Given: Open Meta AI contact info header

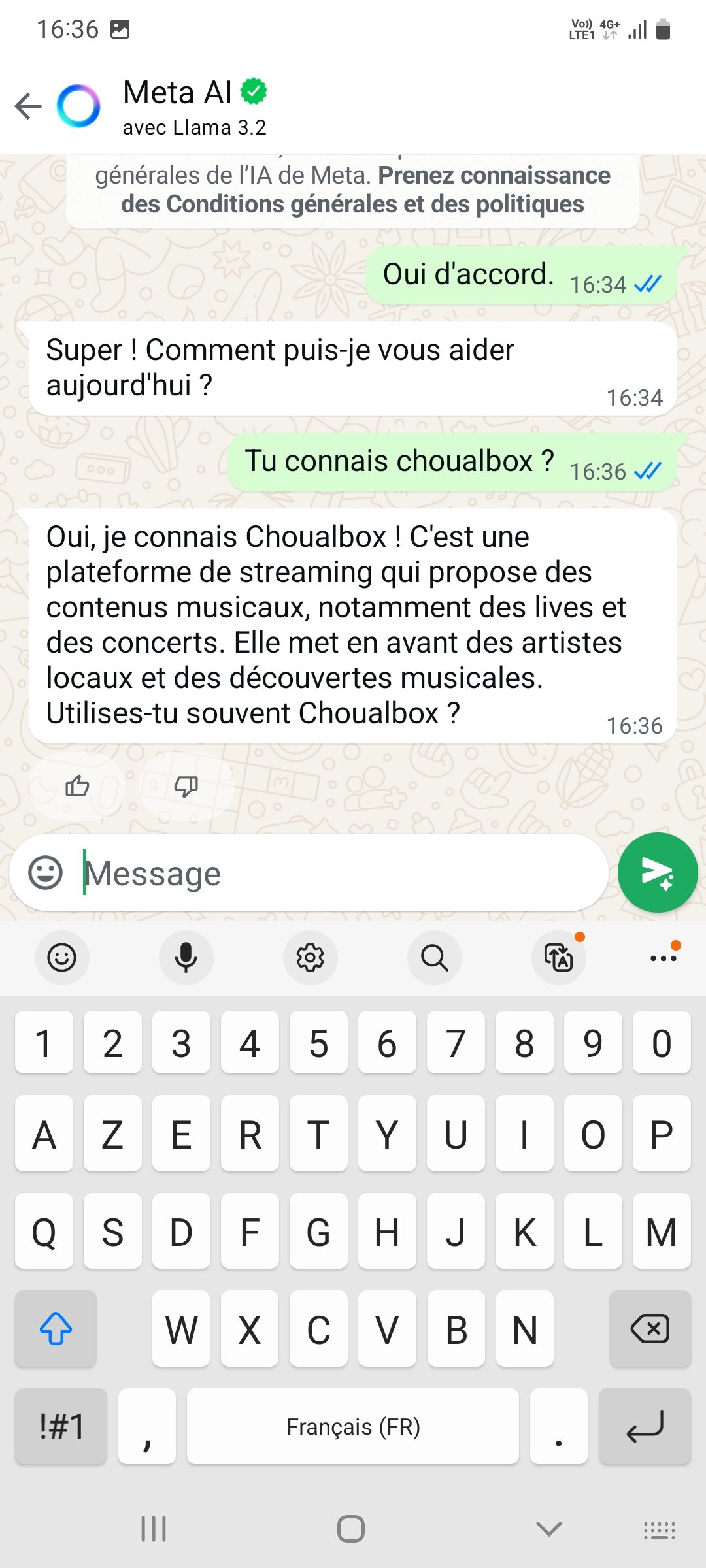Looking at the screenshot, I should pos(194,106).
